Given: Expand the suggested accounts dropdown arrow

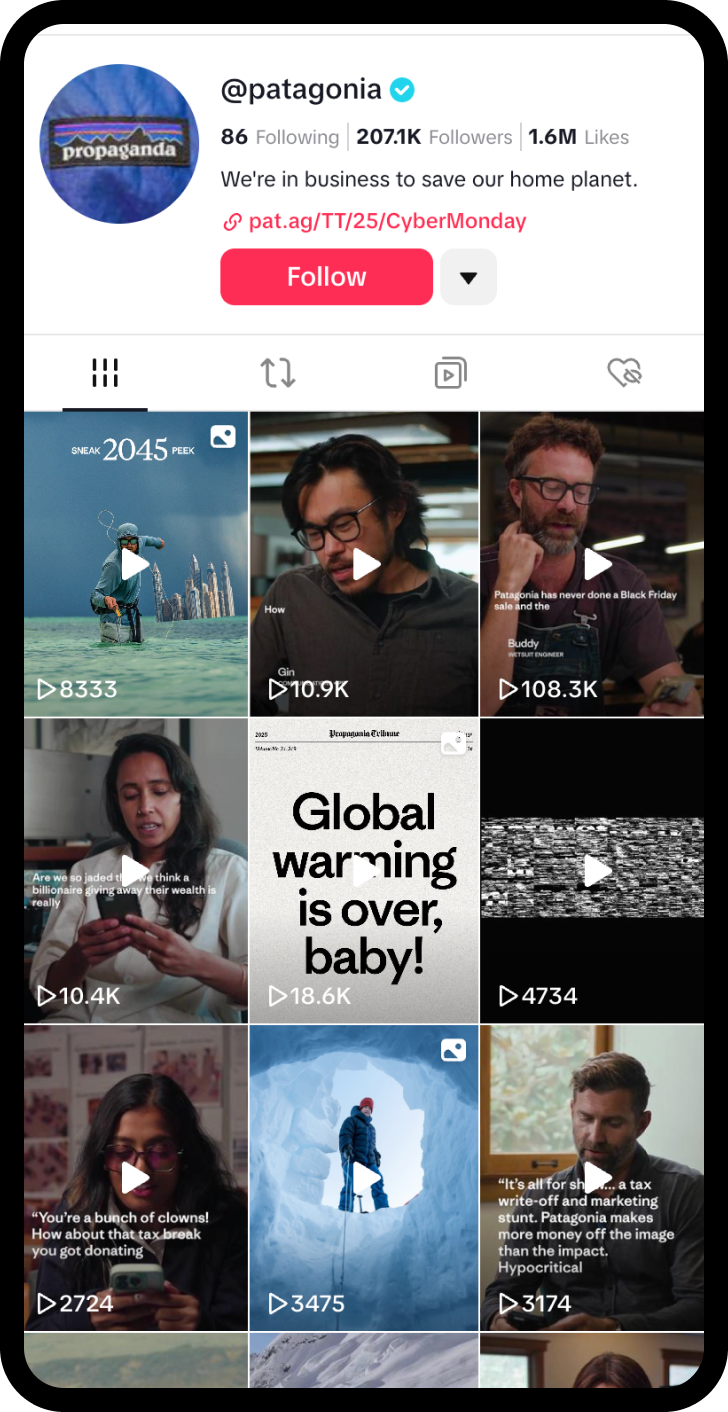Looking at the screenshot, I should 468,277.
